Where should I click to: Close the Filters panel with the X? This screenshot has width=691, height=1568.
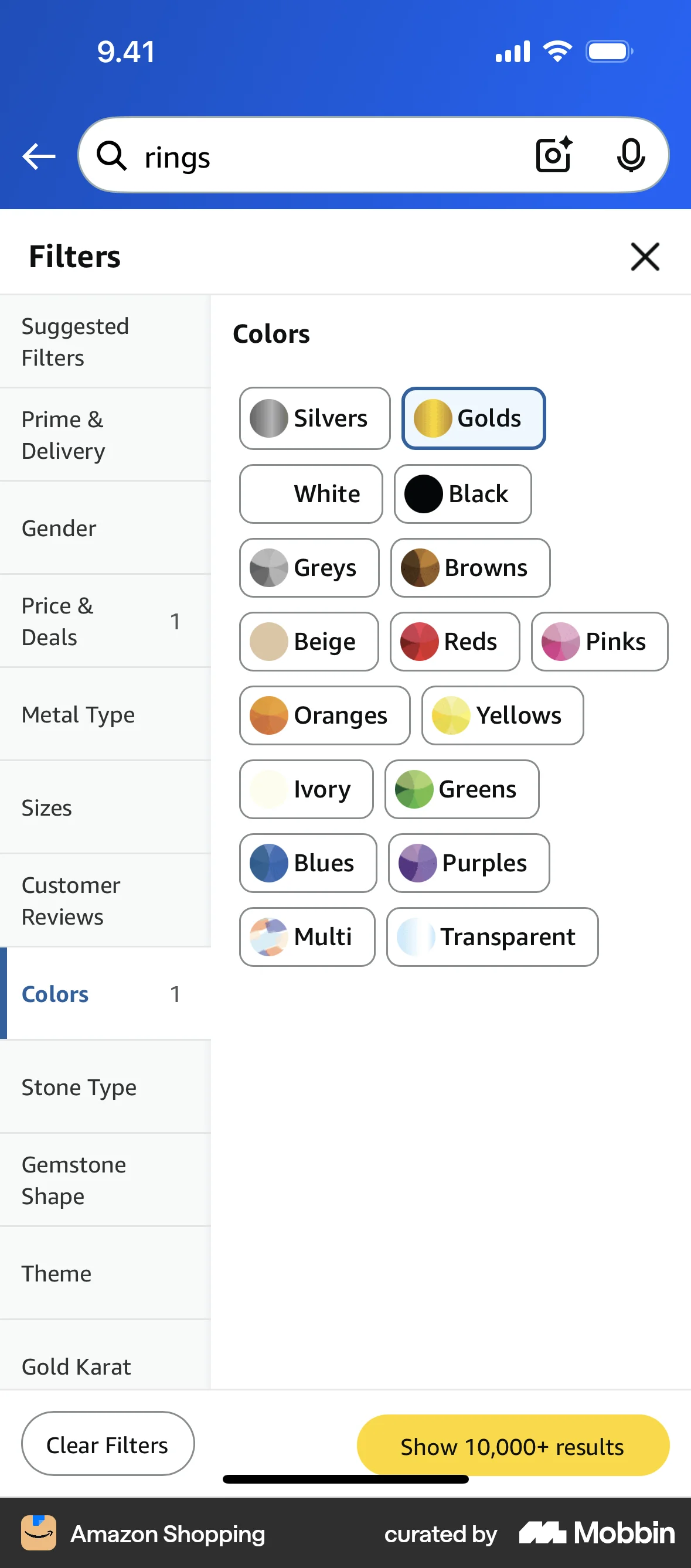pos(645,256)
